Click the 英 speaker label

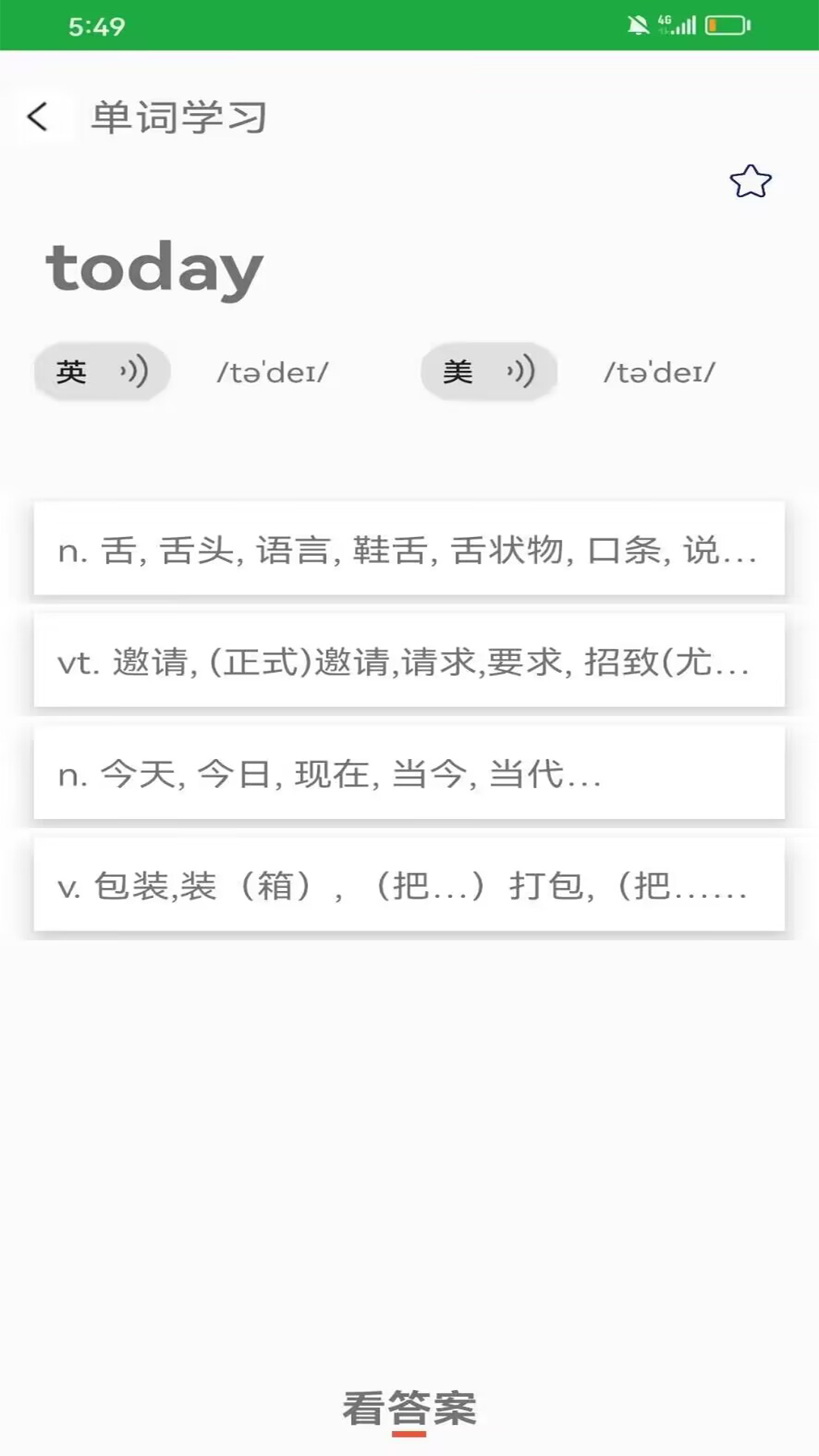(74, 371)
